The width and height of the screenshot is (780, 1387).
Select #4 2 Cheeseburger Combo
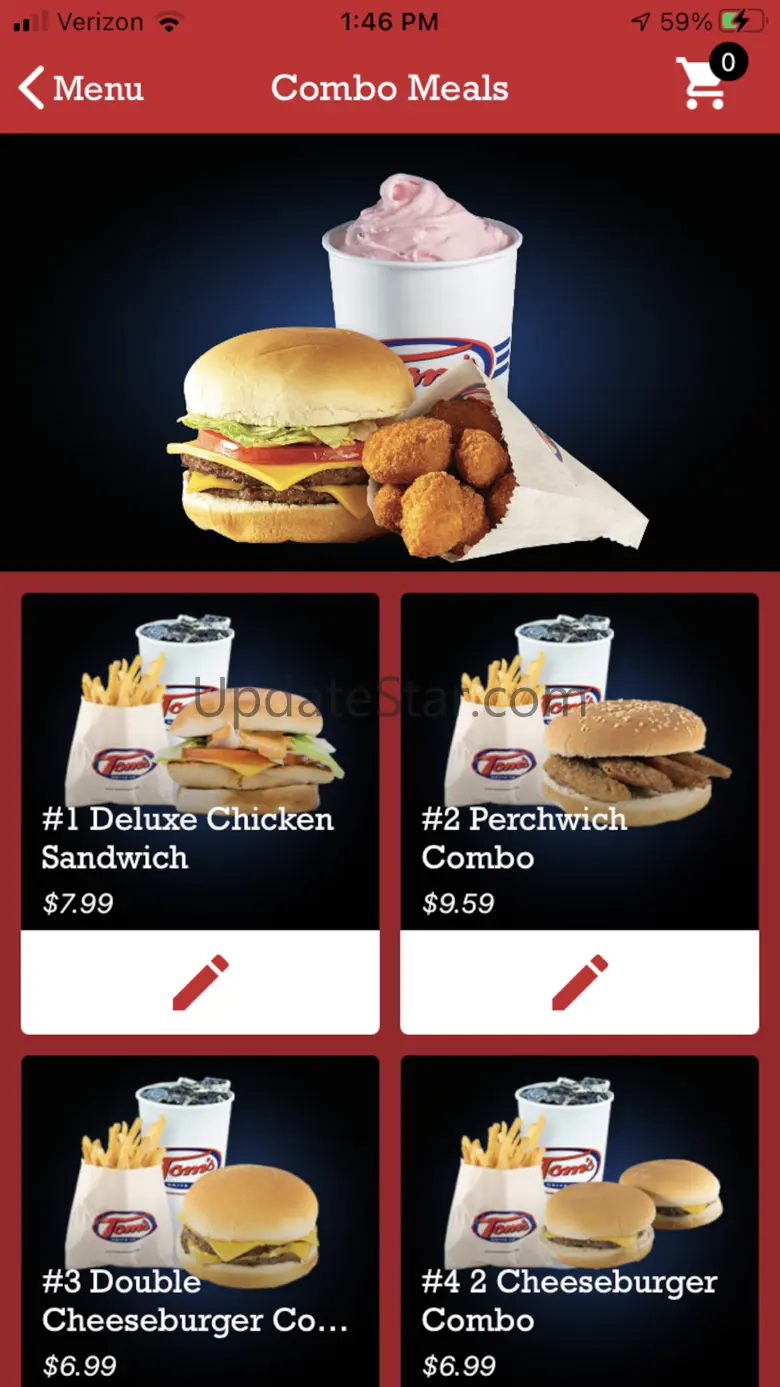[579, 1220]
